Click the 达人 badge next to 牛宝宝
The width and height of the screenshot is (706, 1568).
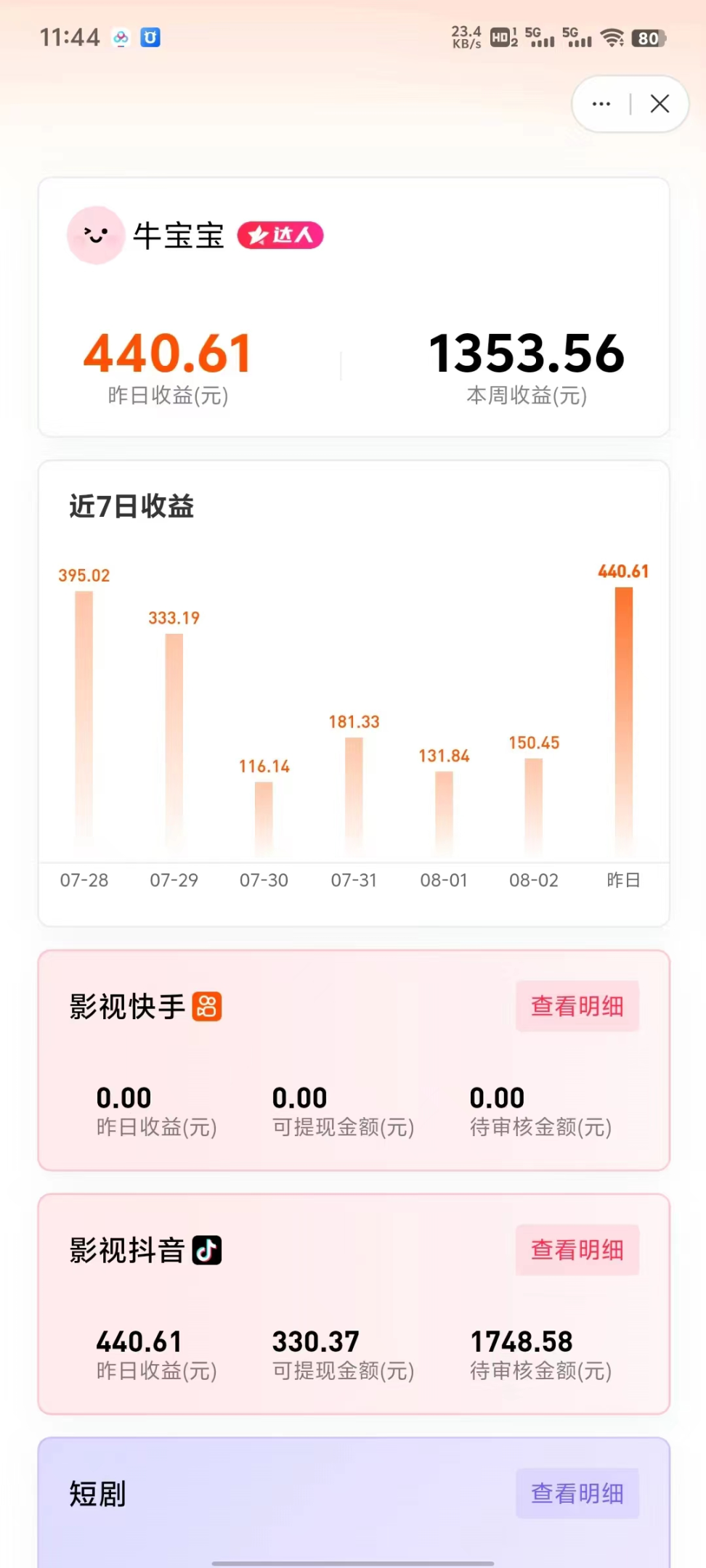click(281, 236)
